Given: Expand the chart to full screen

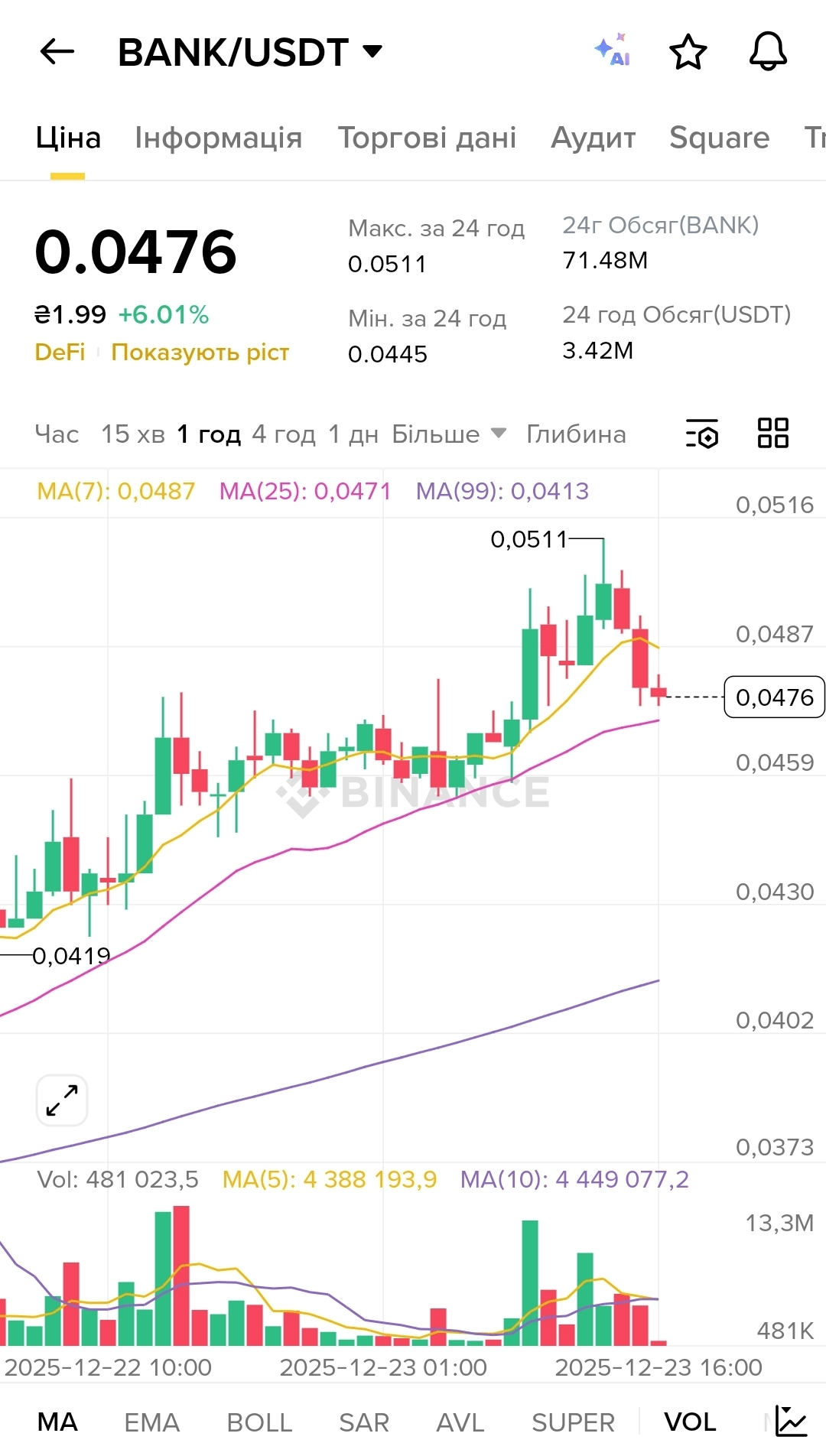Looking at the screenshot, I should (62, 1100).
